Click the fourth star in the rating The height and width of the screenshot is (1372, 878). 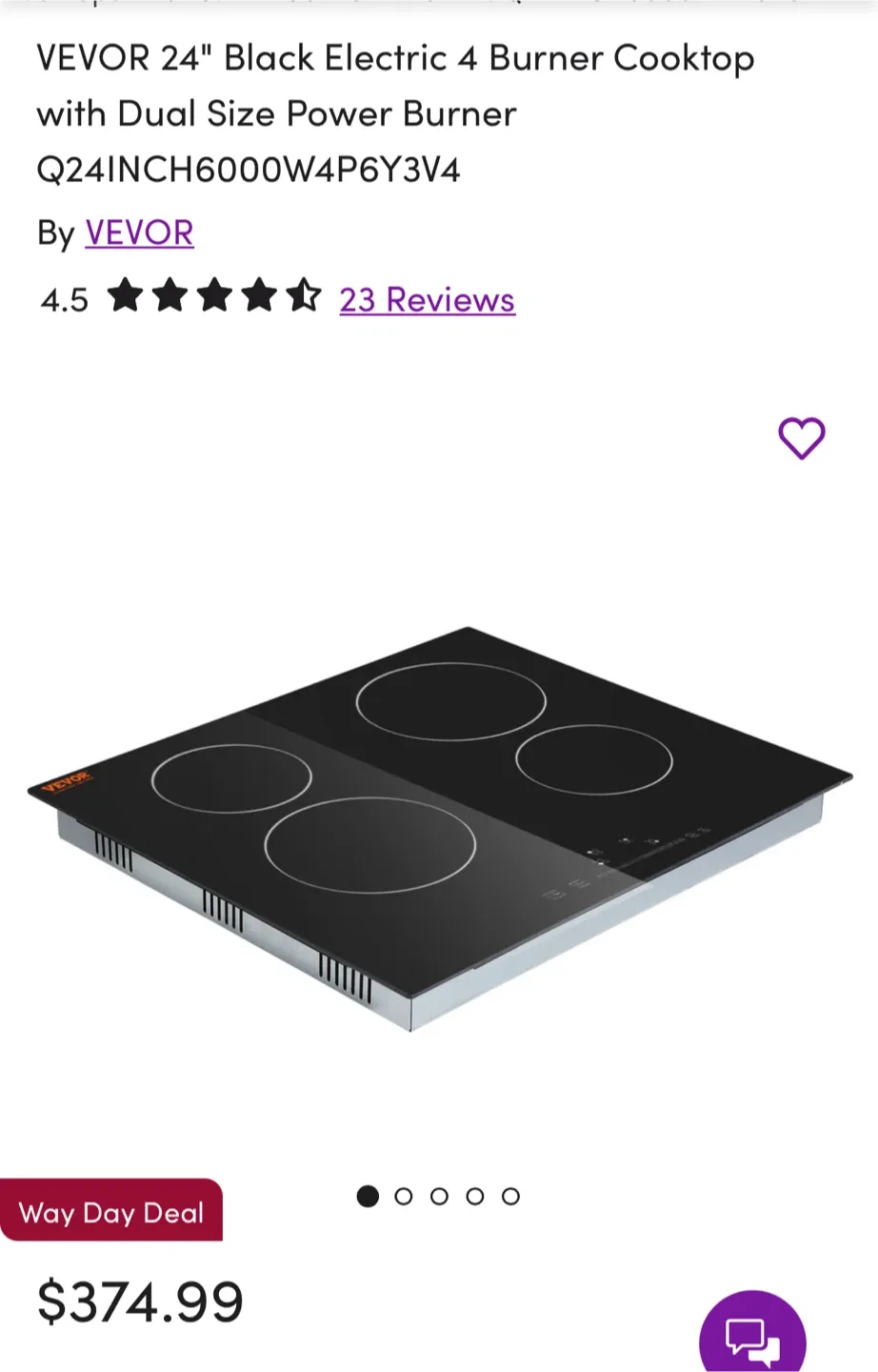(x=260, y=298)
